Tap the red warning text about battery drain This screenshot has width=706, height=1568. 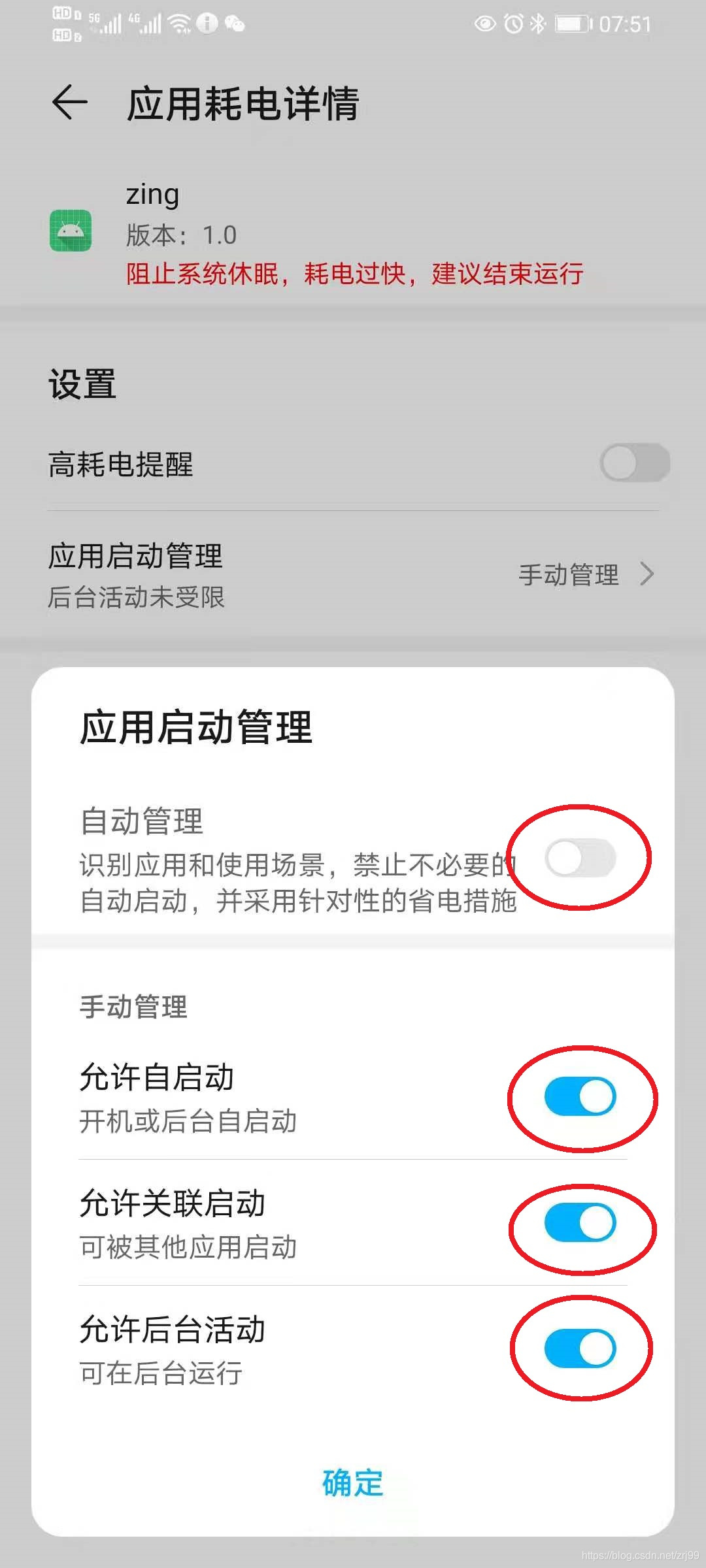point(355,274)
